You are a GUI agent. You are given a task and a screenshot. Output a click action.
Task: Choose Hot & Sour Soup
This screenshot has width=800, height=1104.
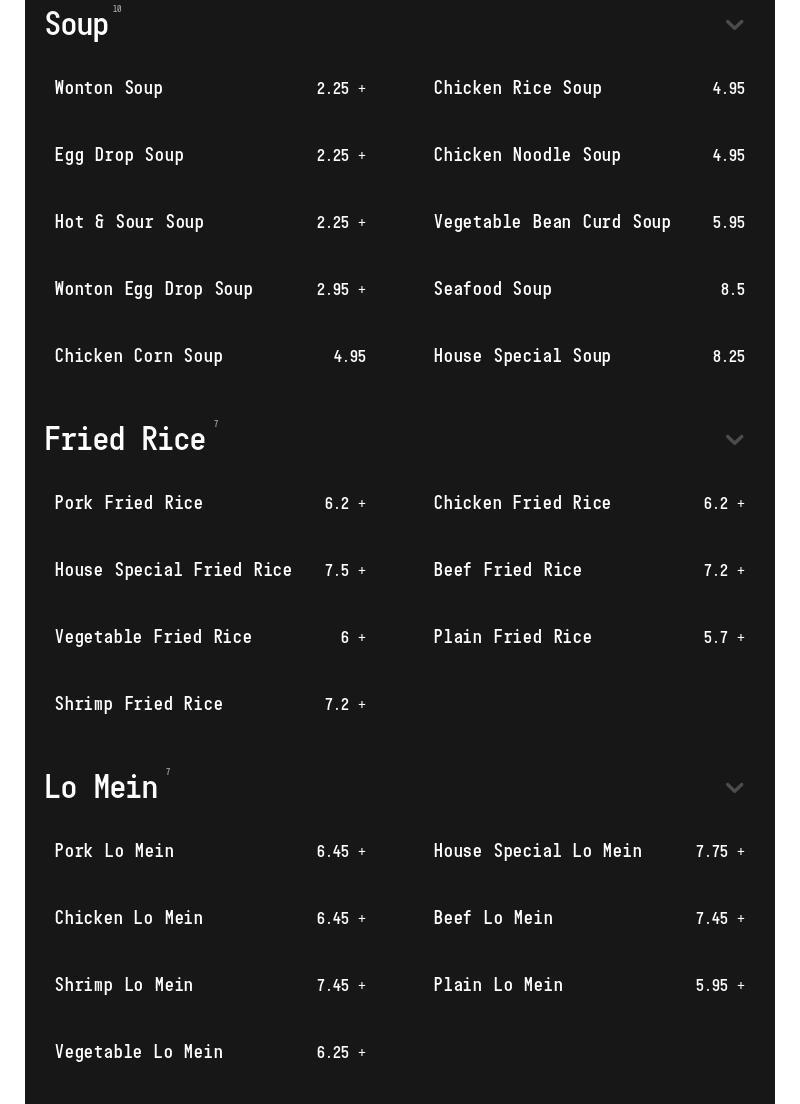coord(210,222)
